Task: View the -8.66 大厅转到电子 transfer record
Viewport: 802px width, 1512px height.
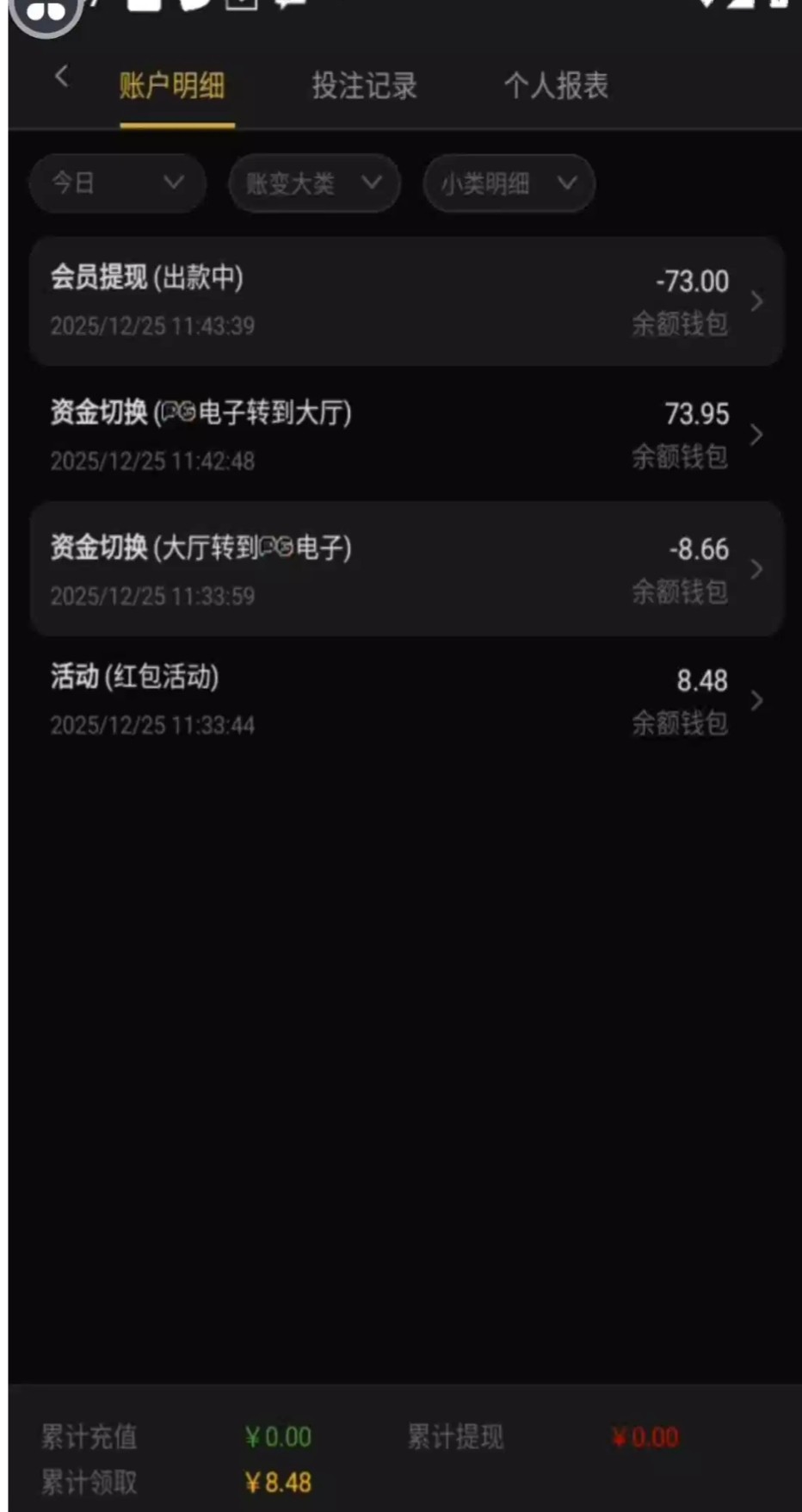Action: point(406,569)
